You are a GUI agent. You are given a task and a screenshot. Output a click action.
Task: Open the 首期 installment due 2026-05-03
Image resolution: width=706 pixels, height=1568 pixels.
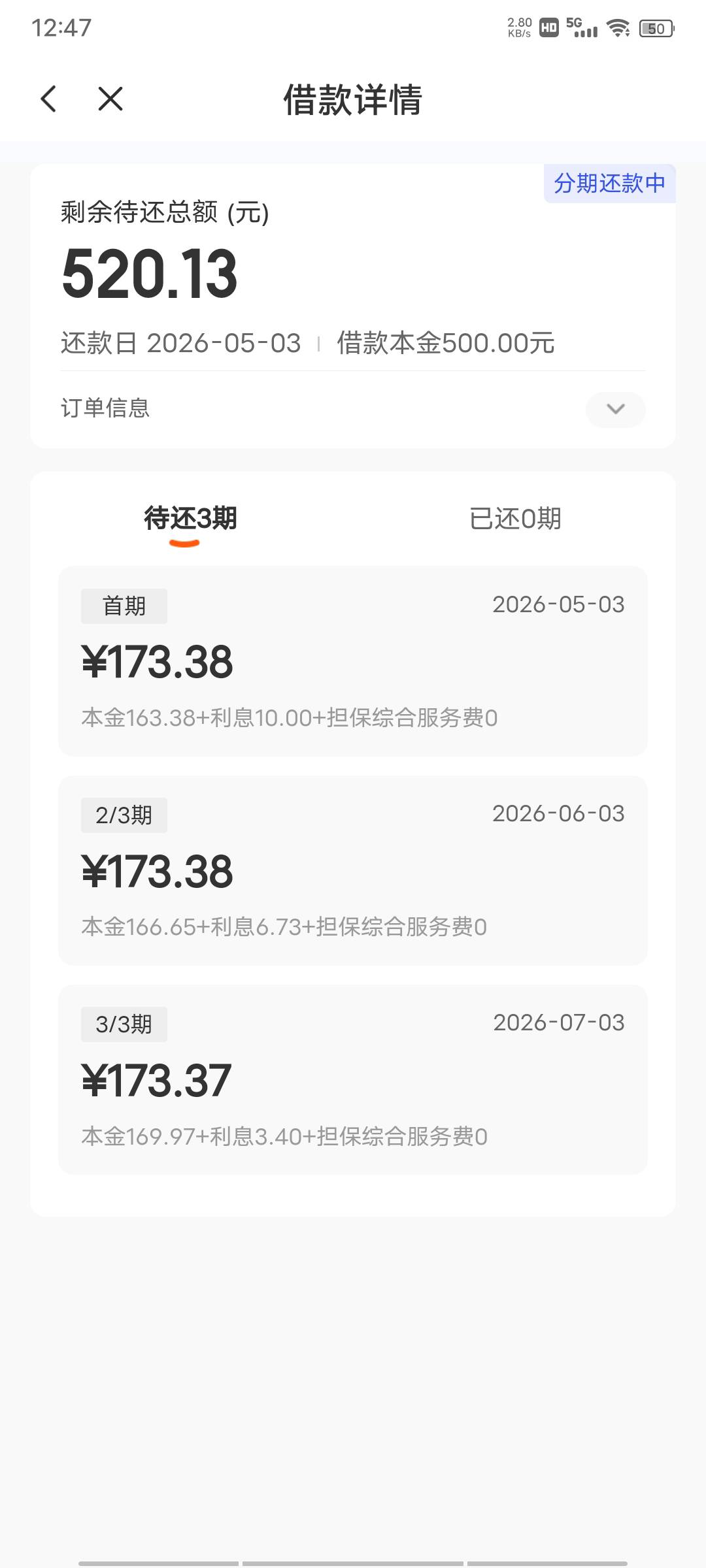[353, 661]
